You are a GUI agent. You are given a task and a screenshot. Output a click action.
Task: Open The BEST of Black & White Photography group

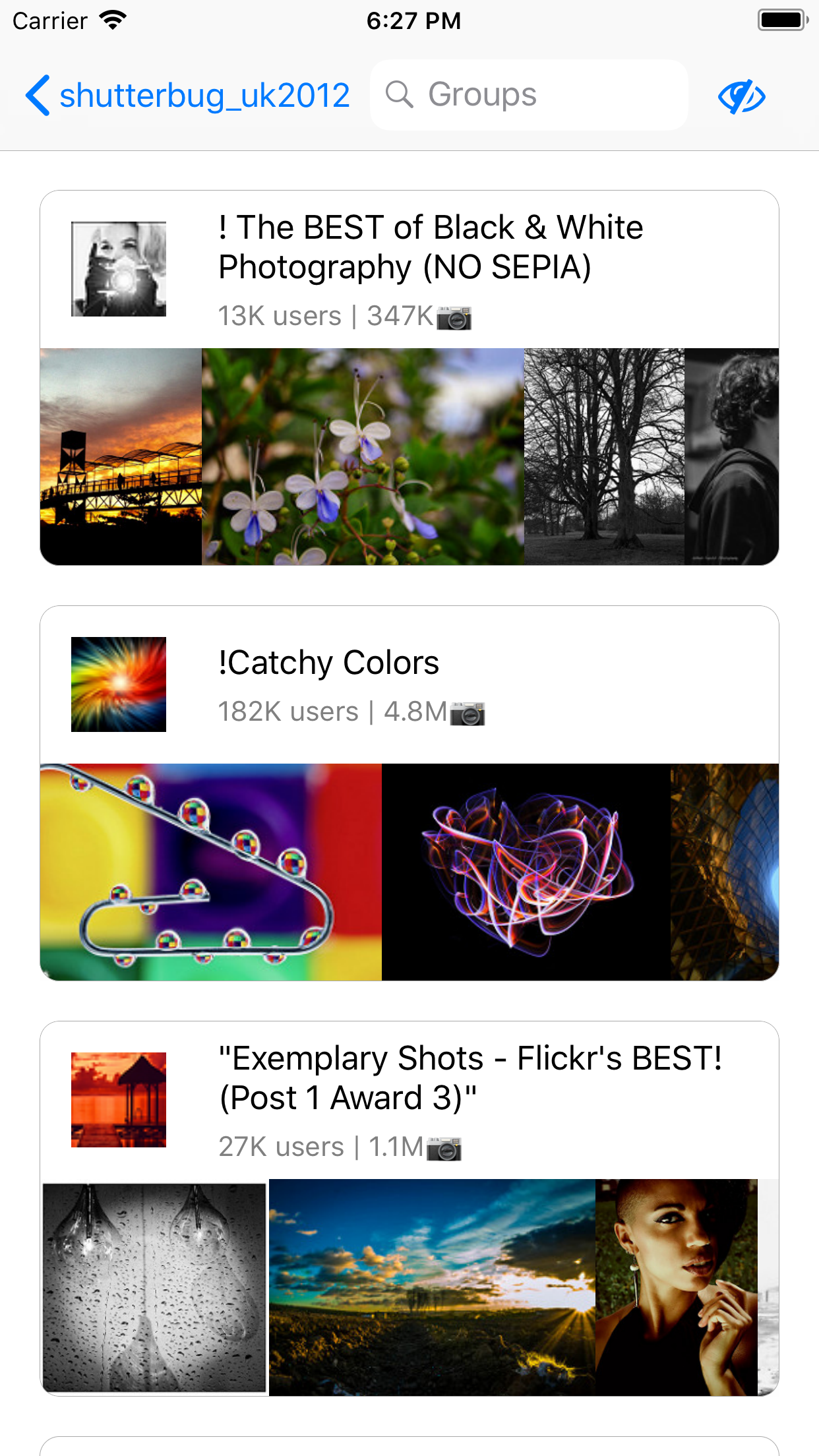430,247
